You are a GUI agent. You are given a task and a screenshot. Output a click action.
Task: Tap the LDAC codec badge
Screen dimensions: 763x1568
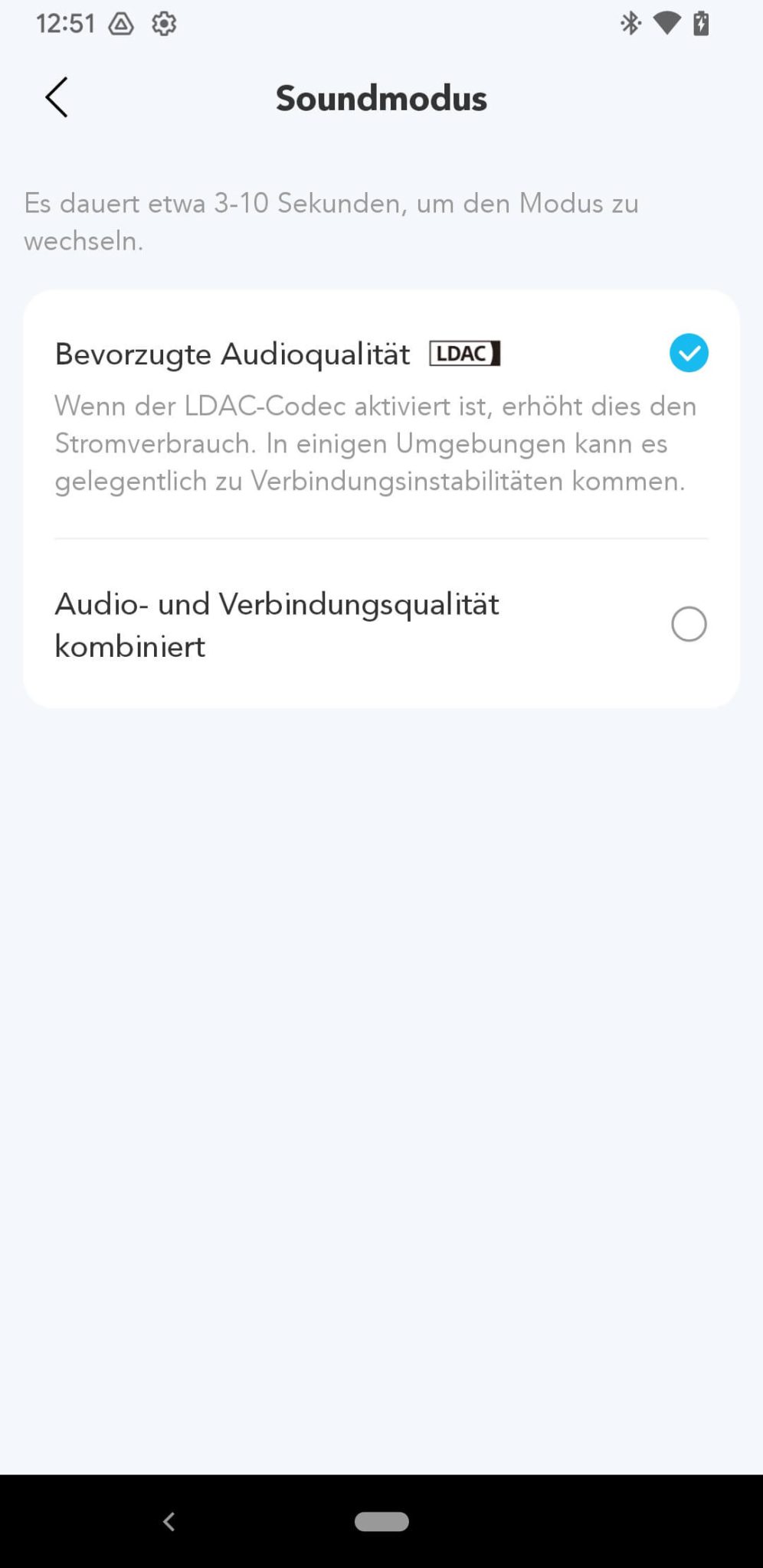(x=464, y=353)
